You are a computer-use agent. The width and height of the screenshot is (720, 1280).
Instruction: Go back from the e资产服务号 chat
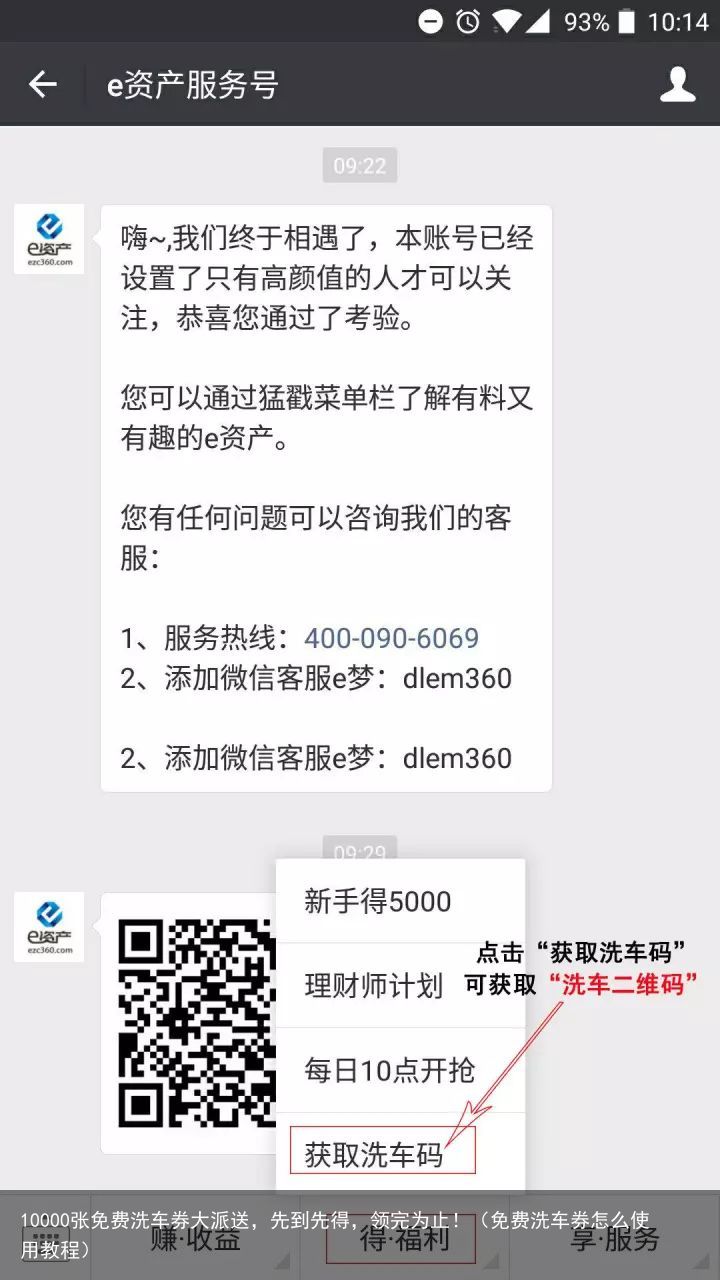pos(42,85)
